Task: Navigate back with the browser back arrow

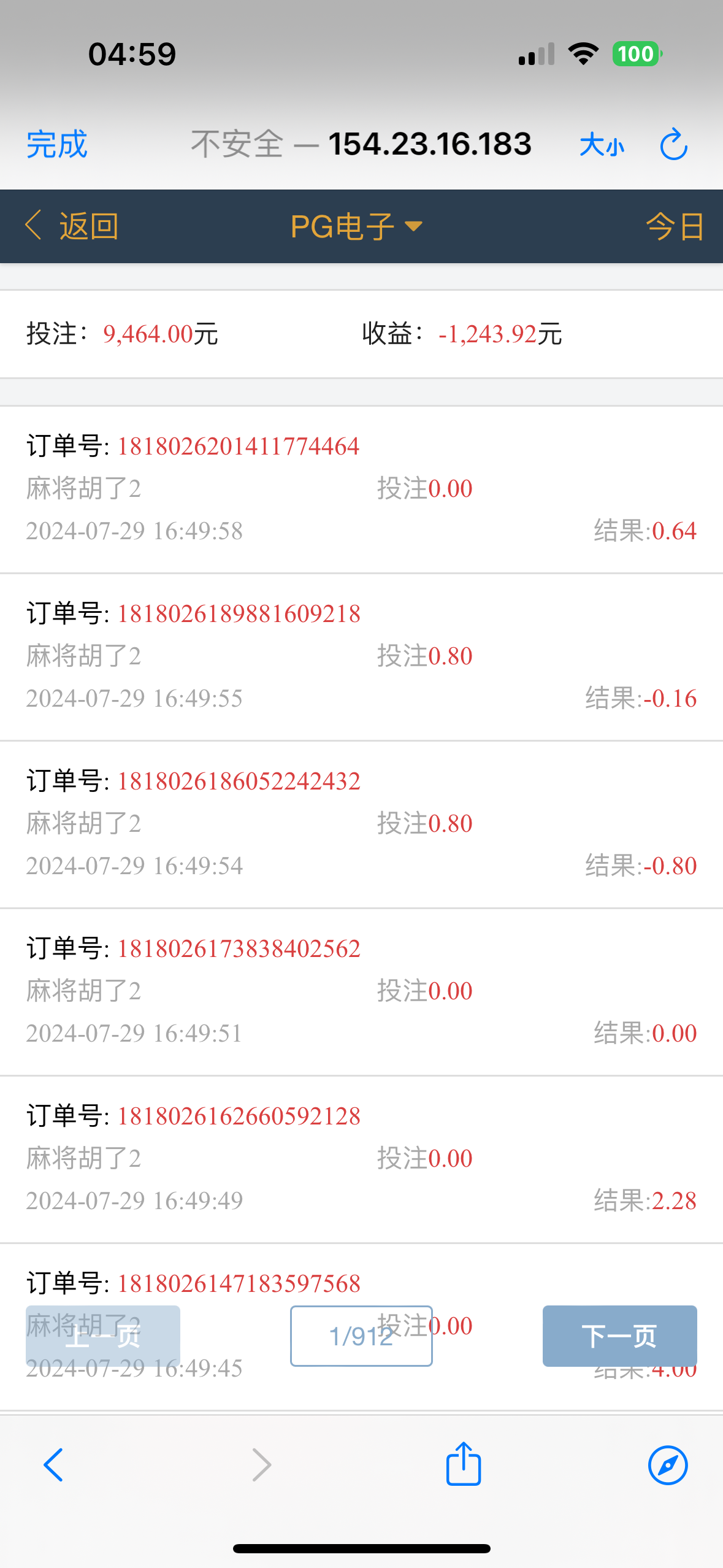Action: [53, 1465]
